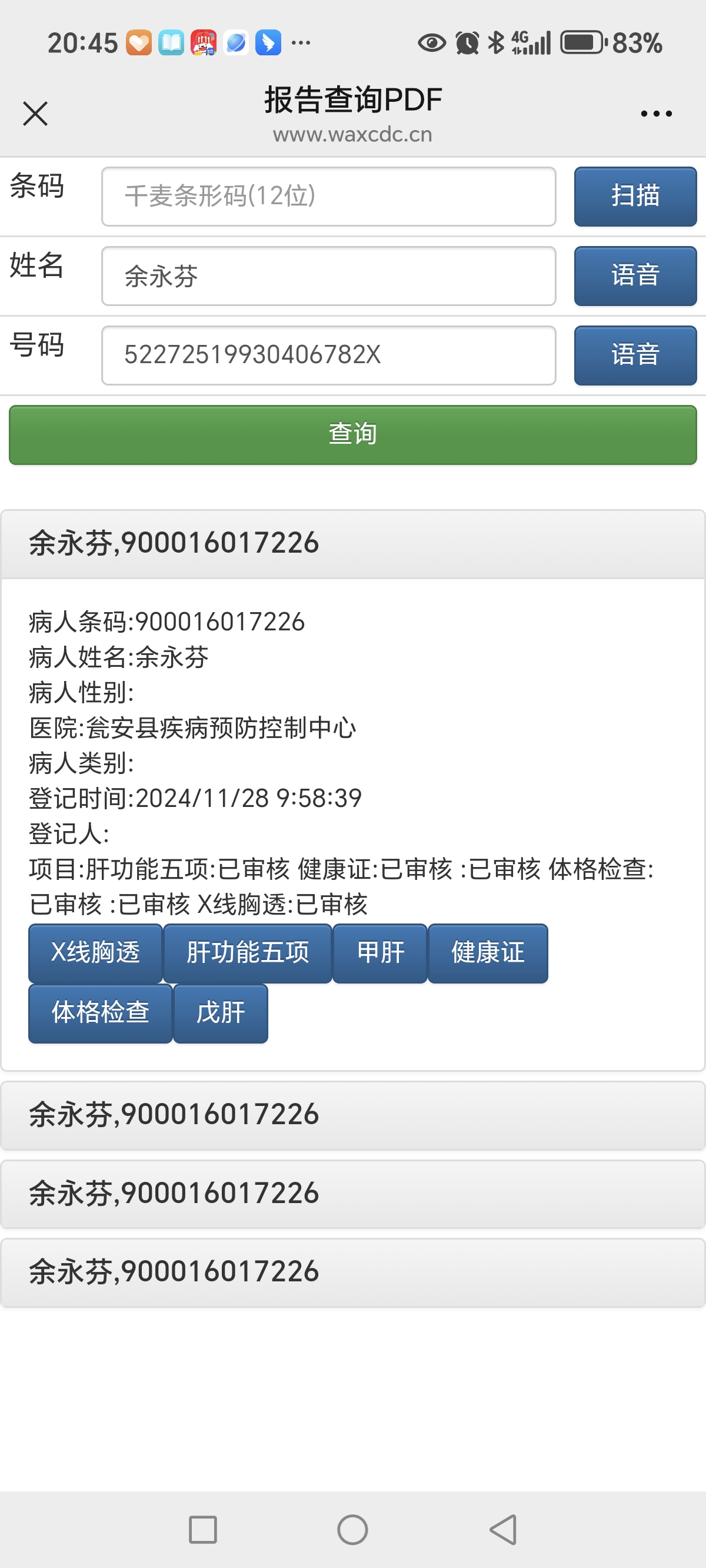Open the 甲肝 report

[x=380, y=952]
